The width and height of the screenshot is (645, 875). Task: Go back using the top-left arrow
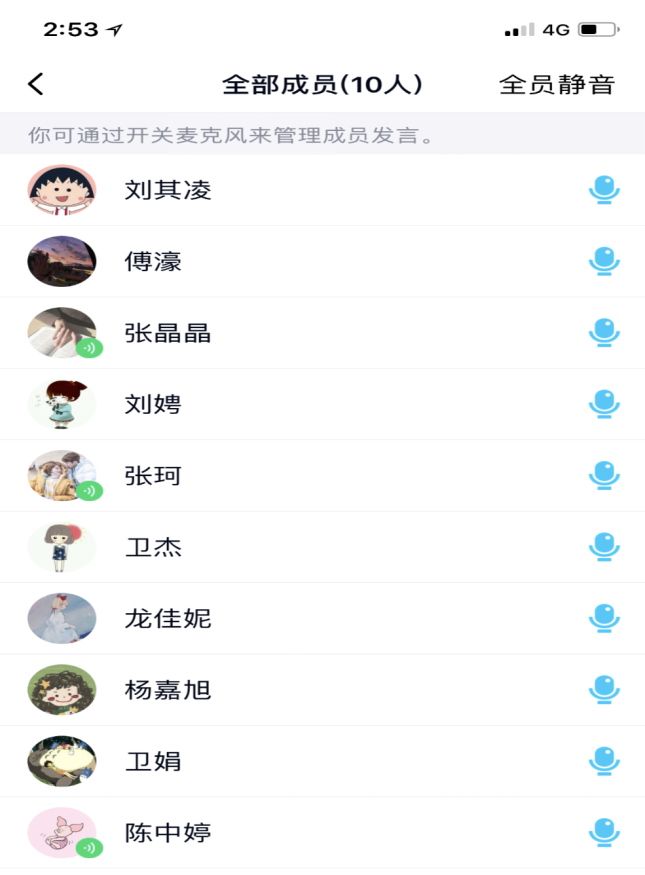click(x=36, y=84)
